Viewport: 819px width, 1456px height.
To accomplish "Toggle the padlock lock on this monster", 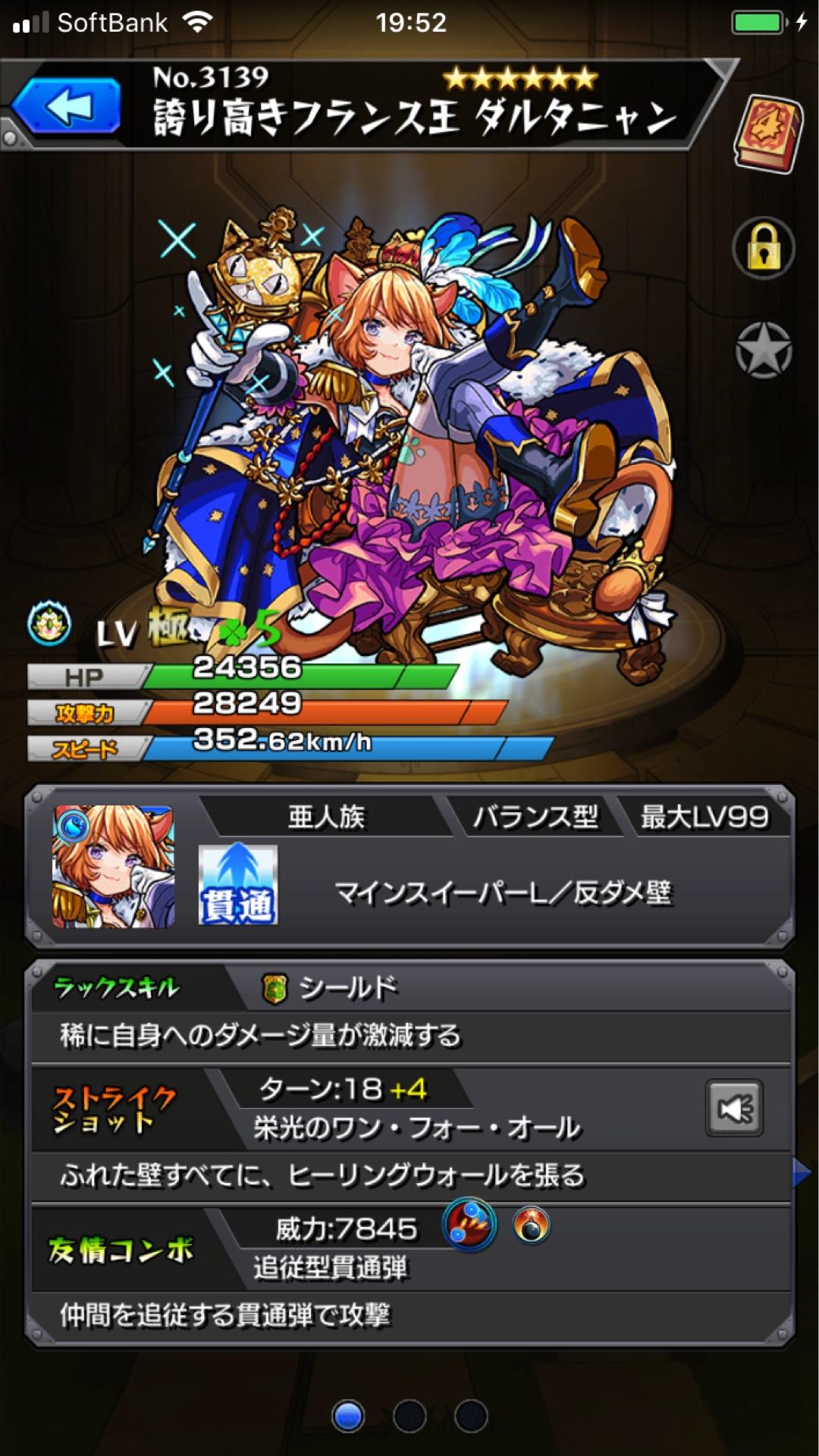I will point(764,249).
